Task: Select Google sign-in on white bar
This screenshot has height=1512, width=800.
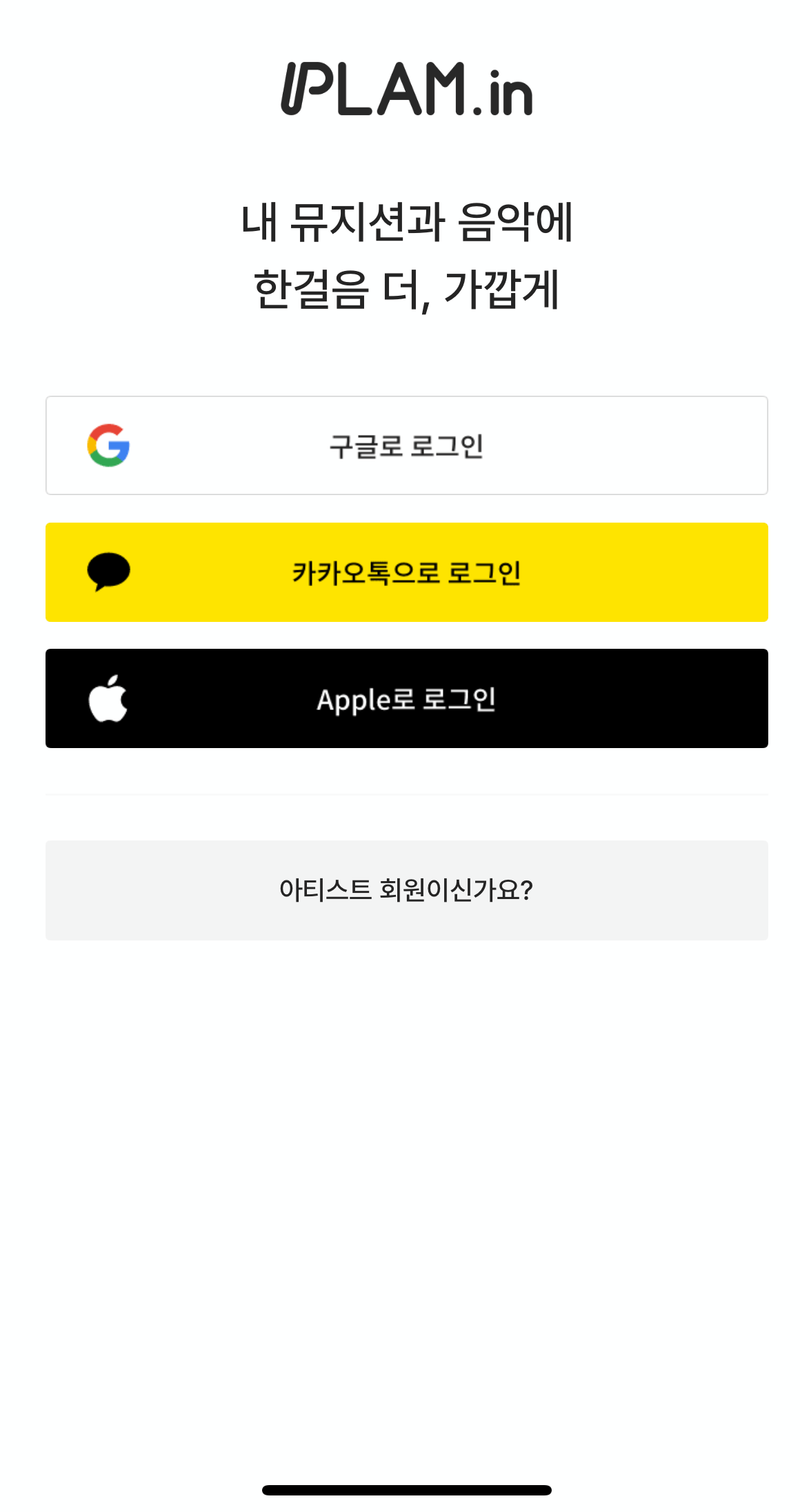Action: click(x=407, y=445)
